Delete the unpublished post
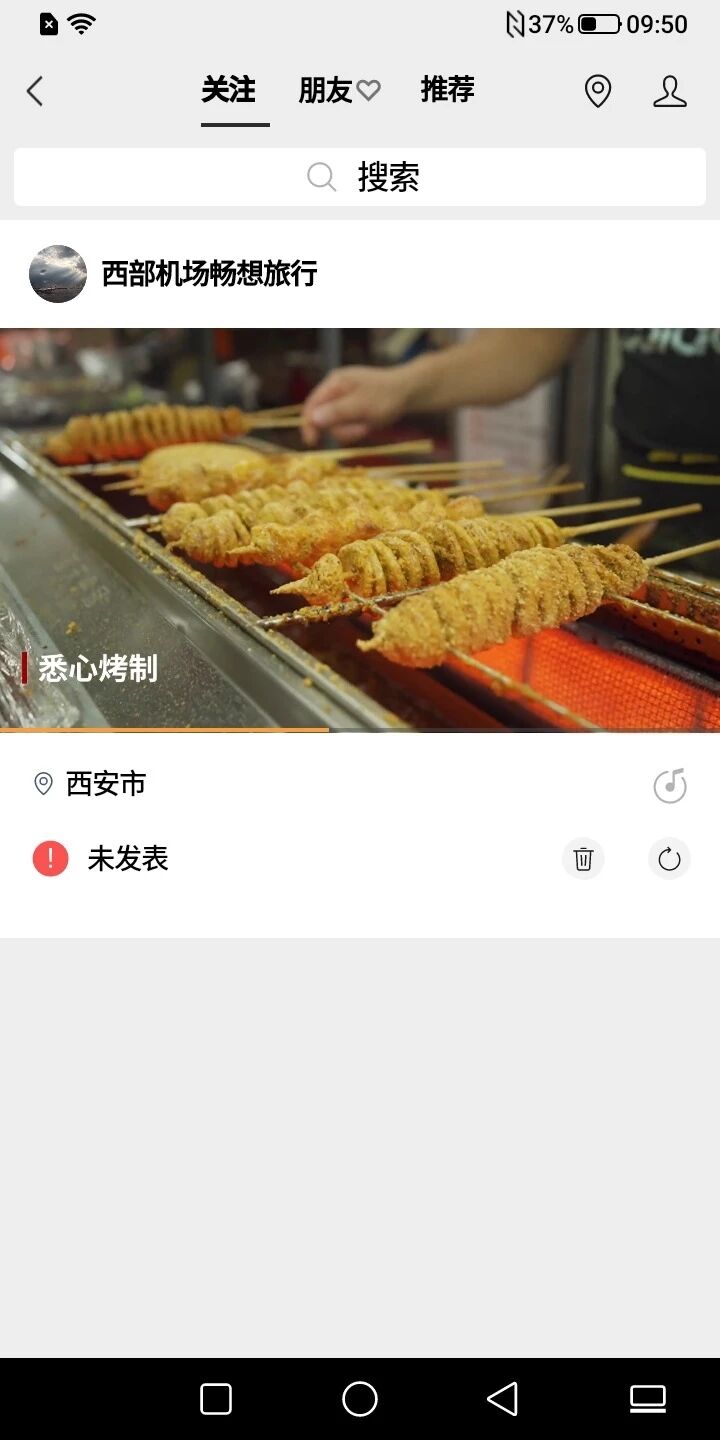The width and height of the screenshot is (720, 1440). [583, 859]
